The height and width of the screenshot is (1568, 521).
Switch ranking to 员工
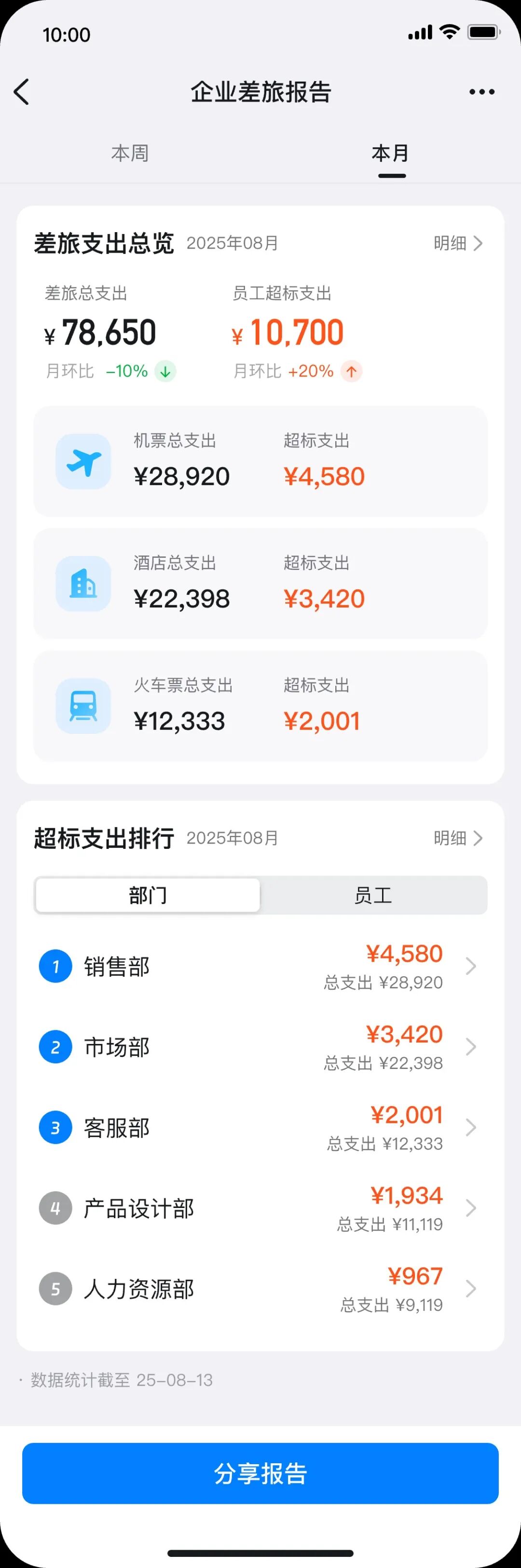(373, 895)
